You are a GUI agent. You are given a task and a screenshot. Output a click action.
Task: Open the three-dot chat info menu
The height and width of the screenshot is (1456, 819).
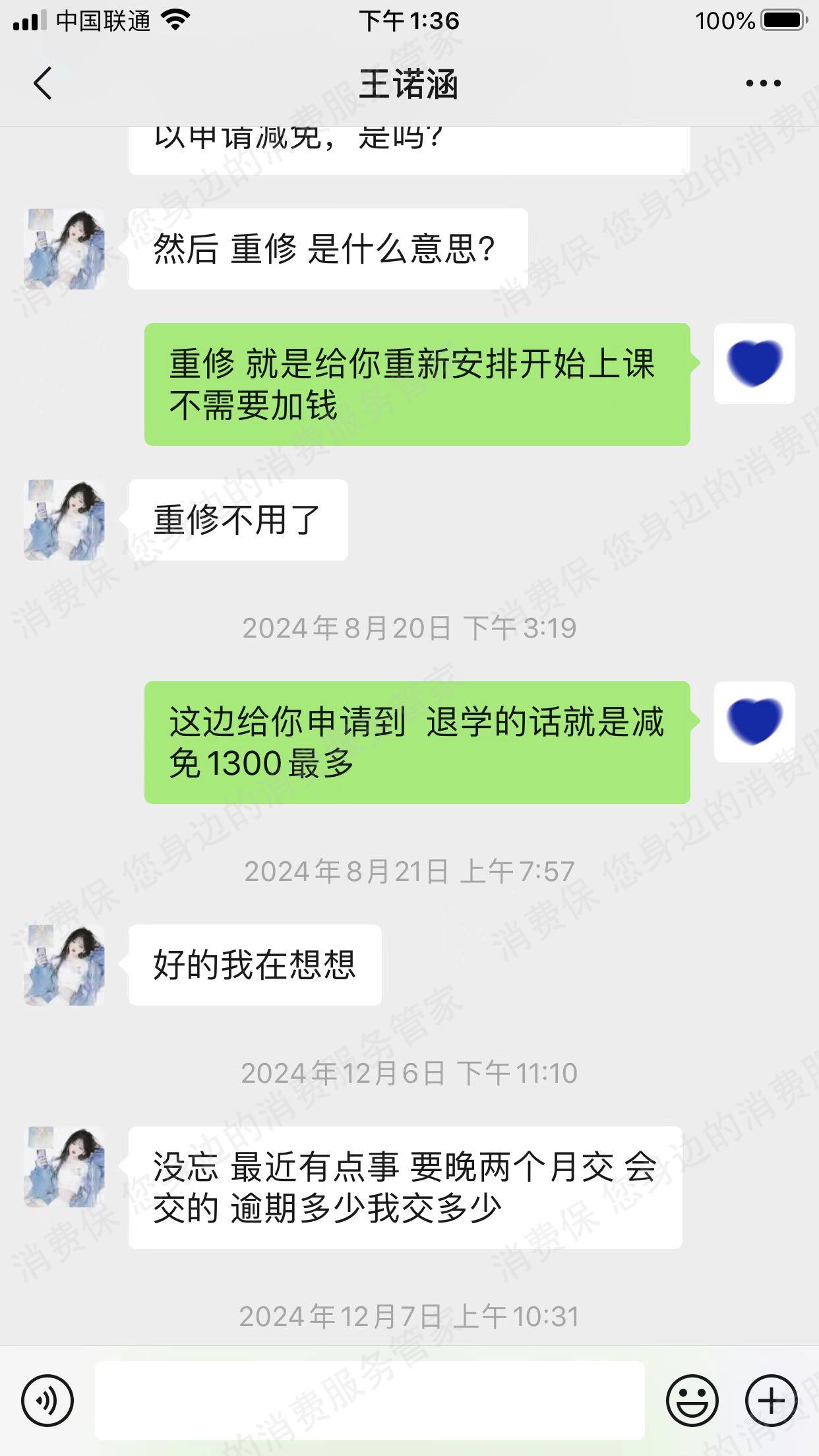[x=763, y=84]
